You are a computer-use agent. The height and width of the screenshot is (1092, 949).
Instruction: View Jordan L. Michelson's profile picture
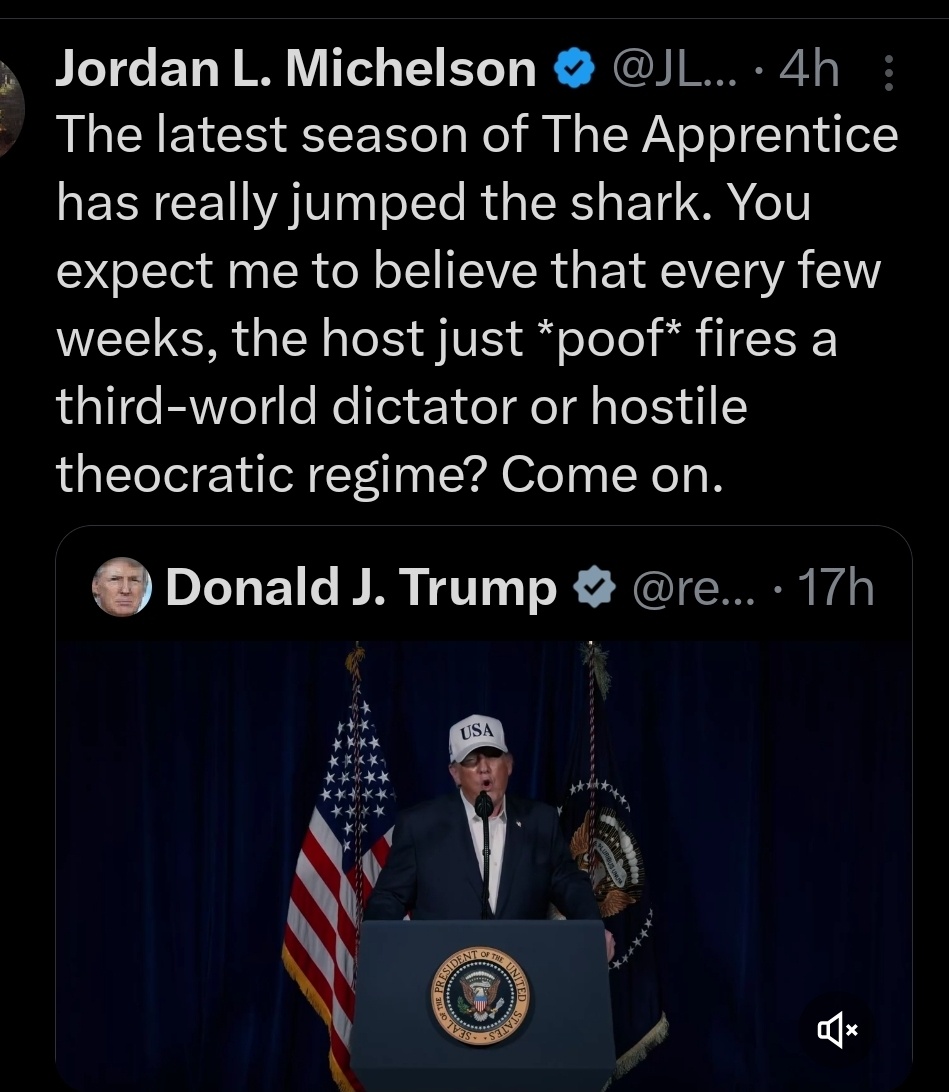(x=10, y=105)
